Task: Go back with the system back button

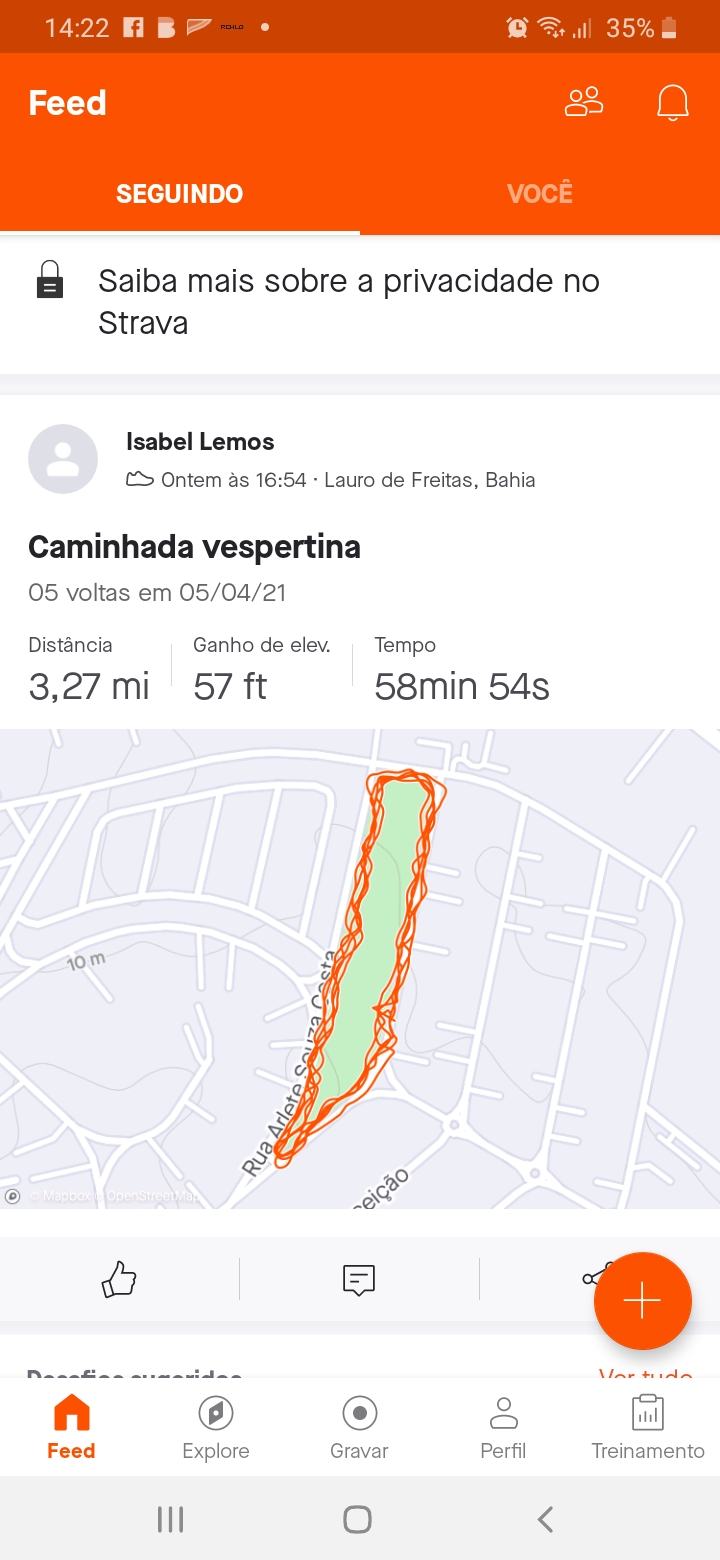Action: (545, 1520)
